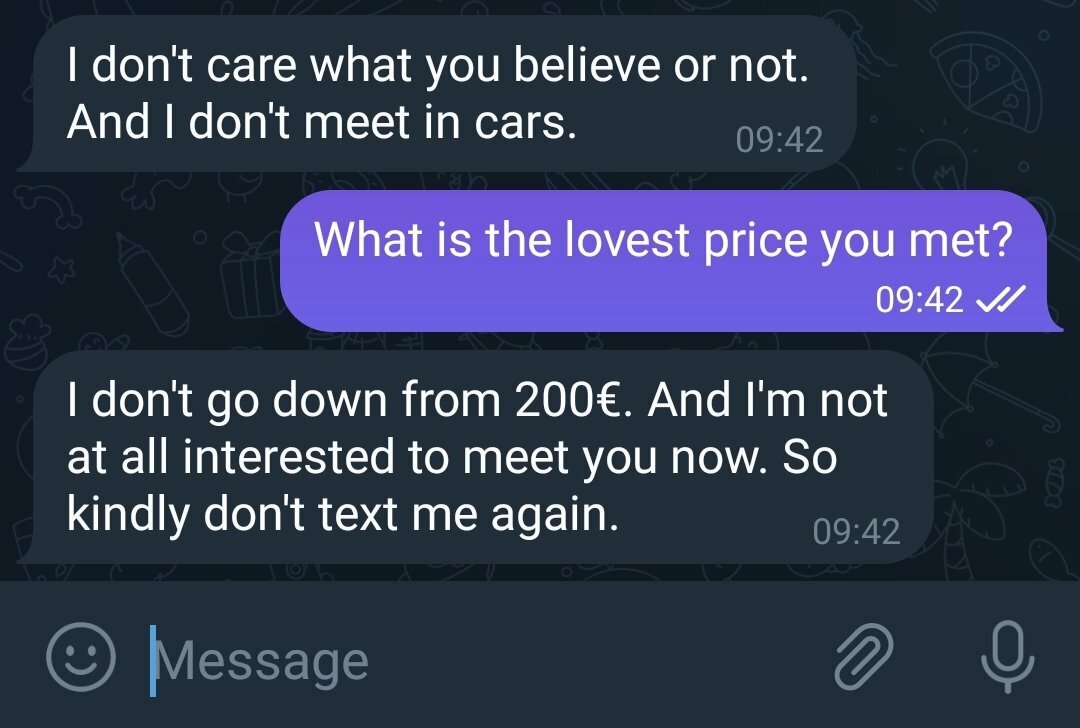Open the emoji picker

80,657
